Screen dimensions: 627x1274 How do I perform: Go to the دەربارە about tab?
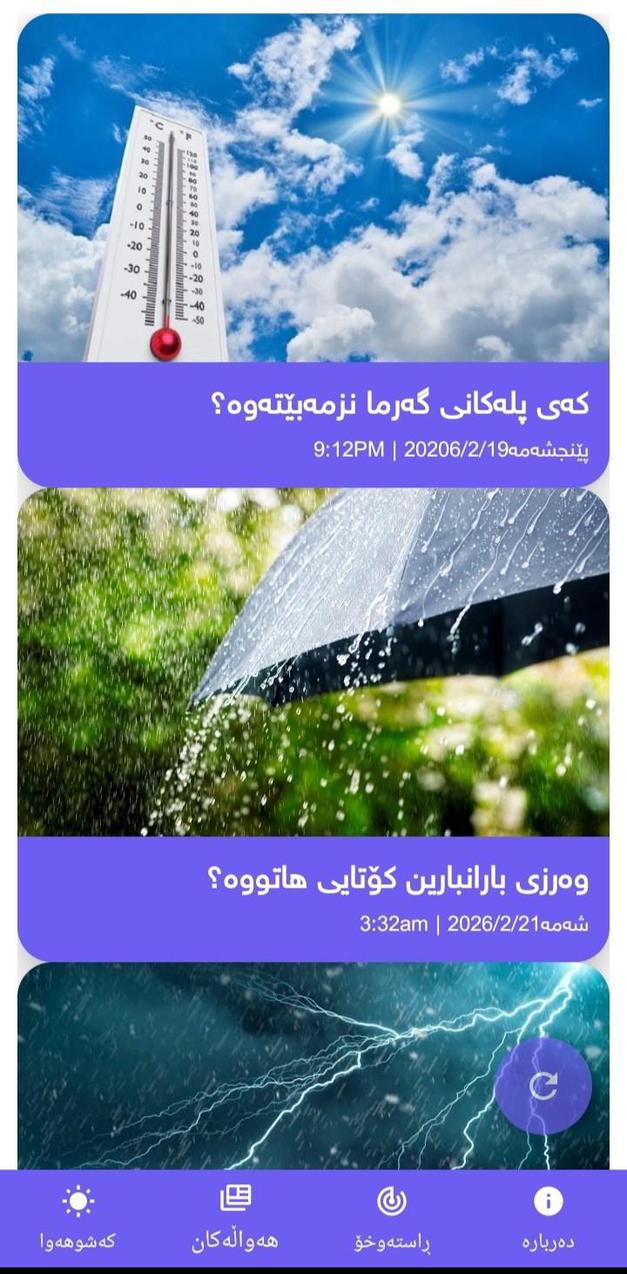click(548, 1218)
